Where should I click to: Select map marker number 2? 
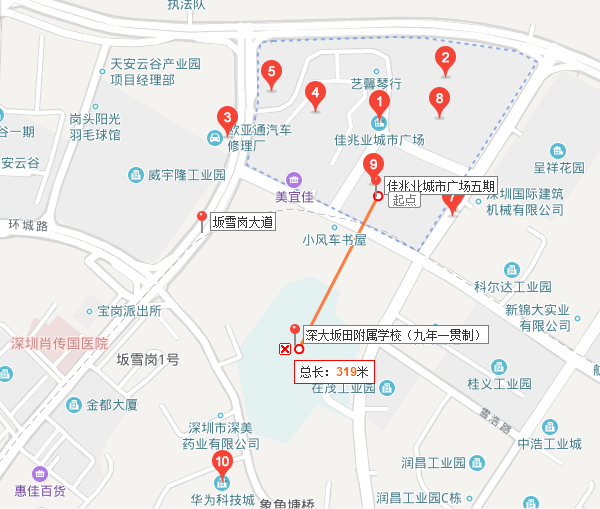pos(445,59)
